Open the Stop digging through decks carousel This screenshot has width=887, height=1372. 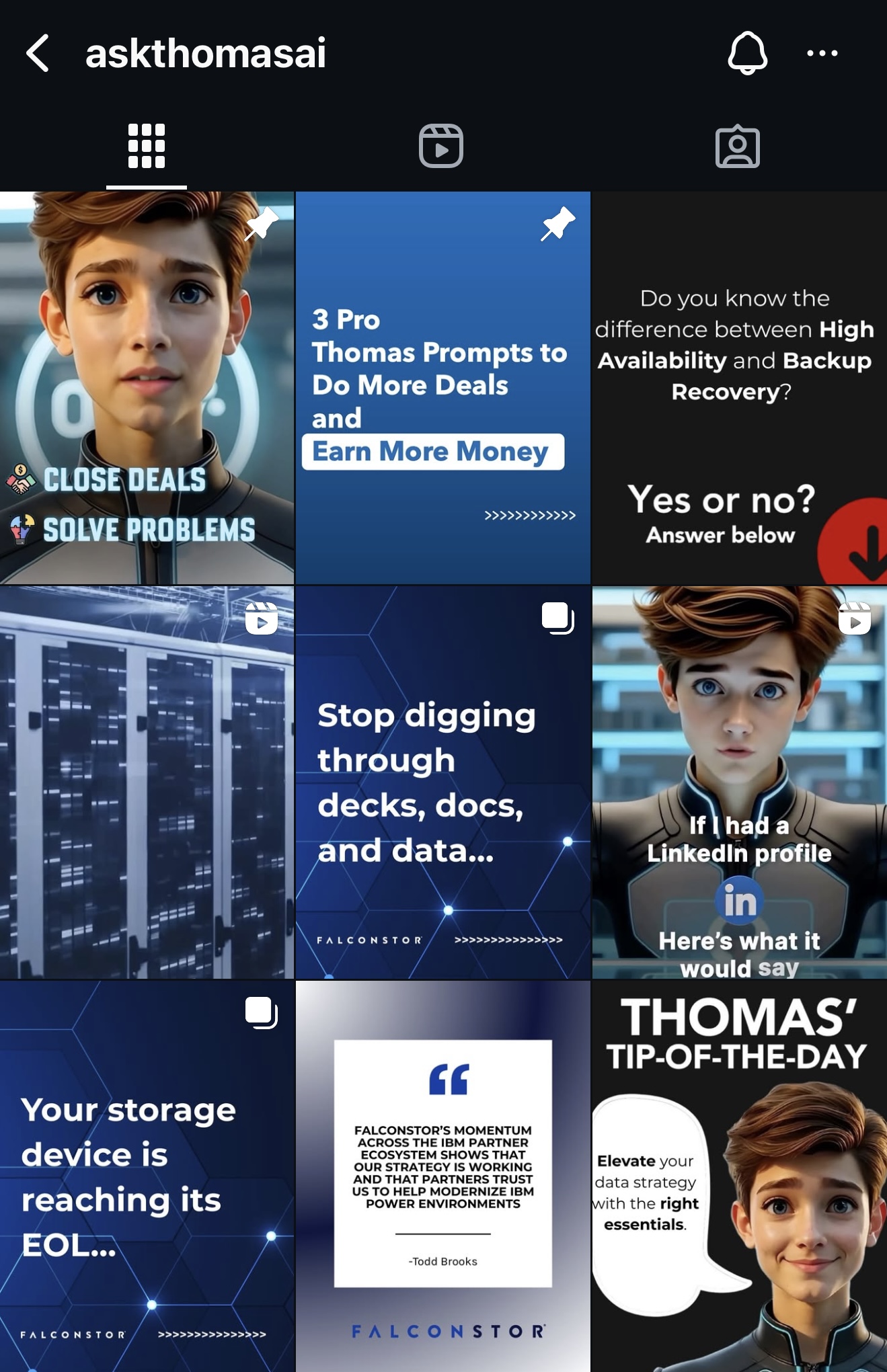point(442,782)
